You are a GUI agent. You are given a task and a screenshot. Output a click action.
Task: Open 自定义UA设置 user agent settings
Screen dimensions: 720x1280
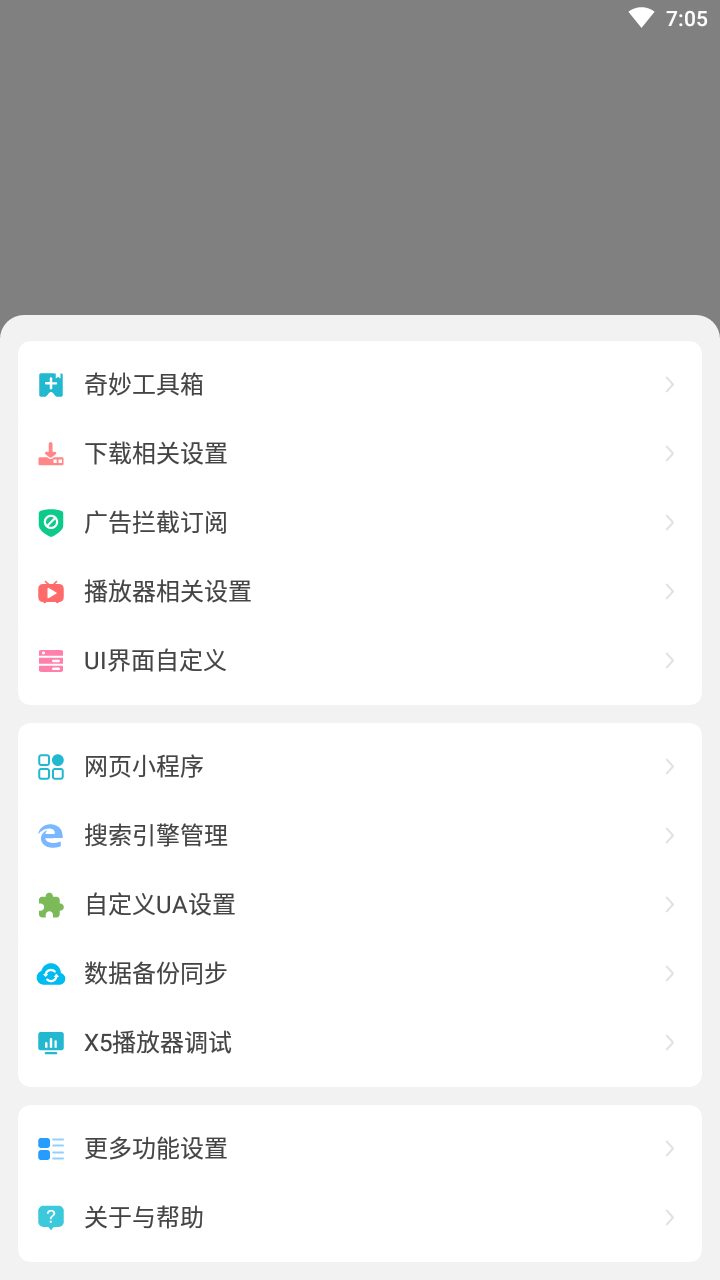click(x=360, y=904)
